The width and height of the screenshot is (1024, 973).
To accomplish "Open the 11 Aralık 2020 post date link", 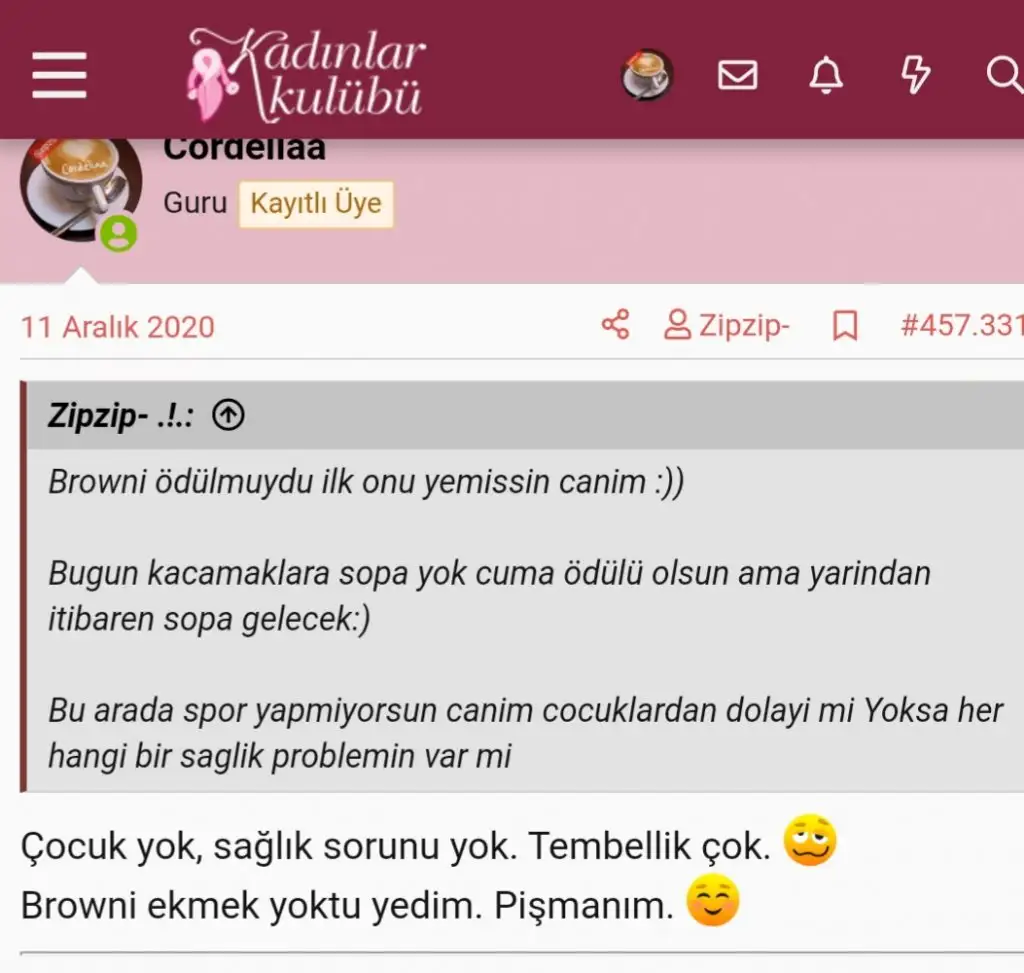I will pyautogui.click(x=118, y=327).
